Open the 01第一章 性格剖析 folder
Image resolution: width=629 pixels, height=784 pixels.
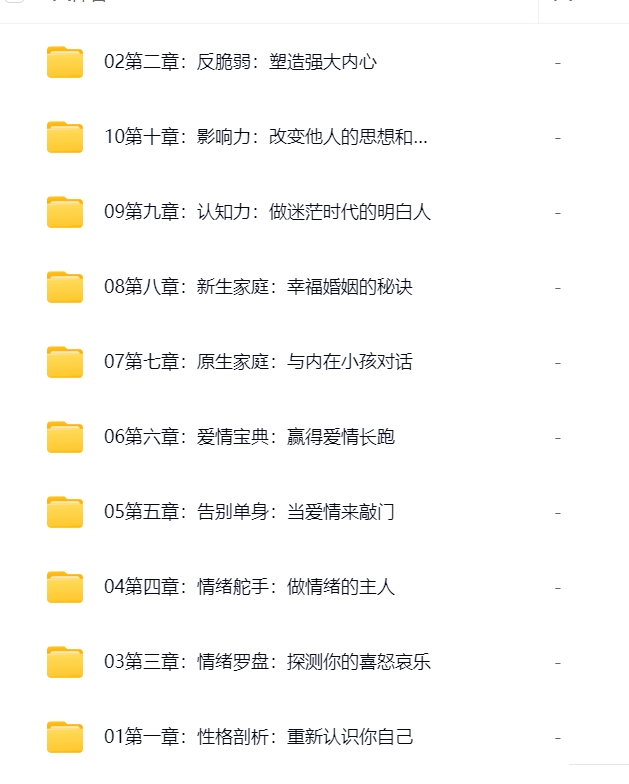[x=258, y=737]
